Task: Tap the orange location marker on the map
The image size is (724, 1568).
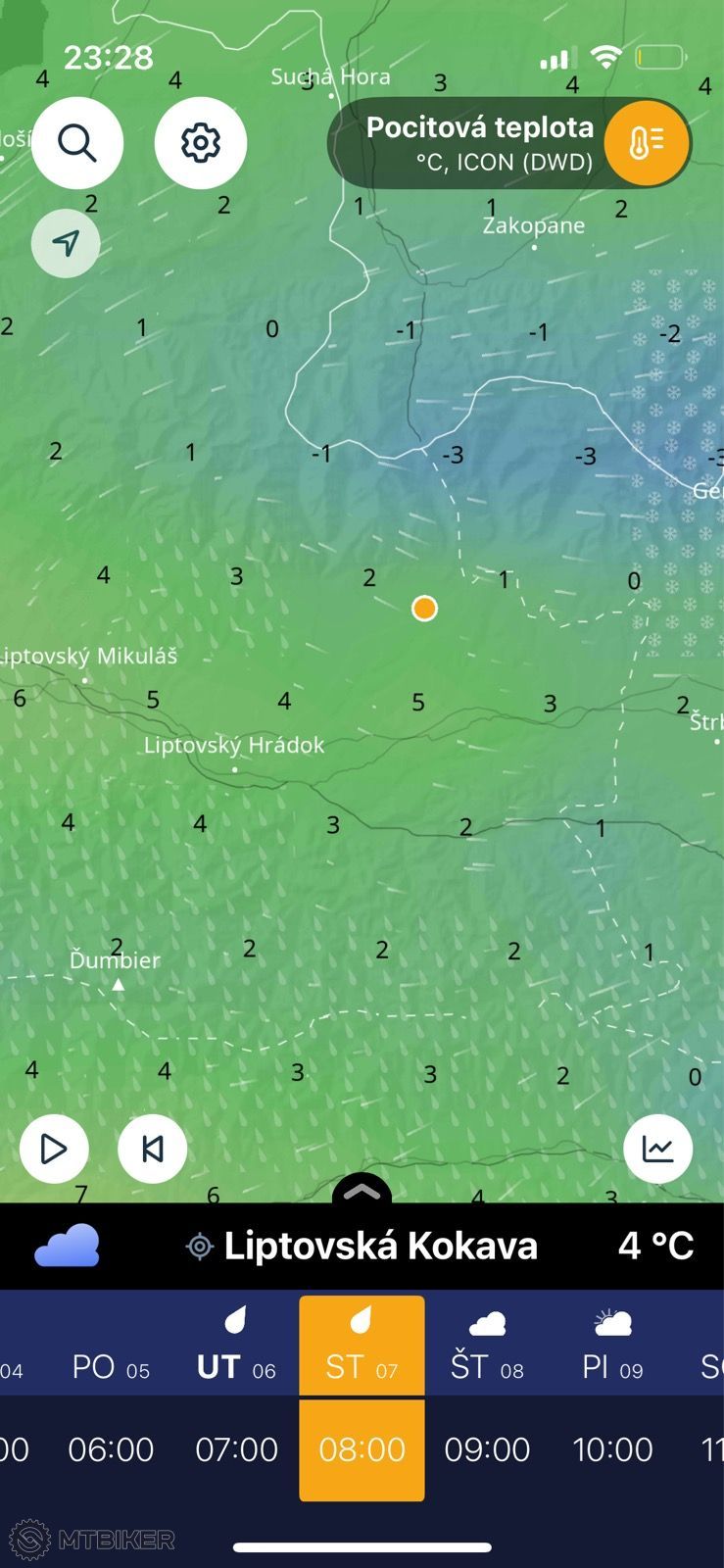Action: [424, 609]
